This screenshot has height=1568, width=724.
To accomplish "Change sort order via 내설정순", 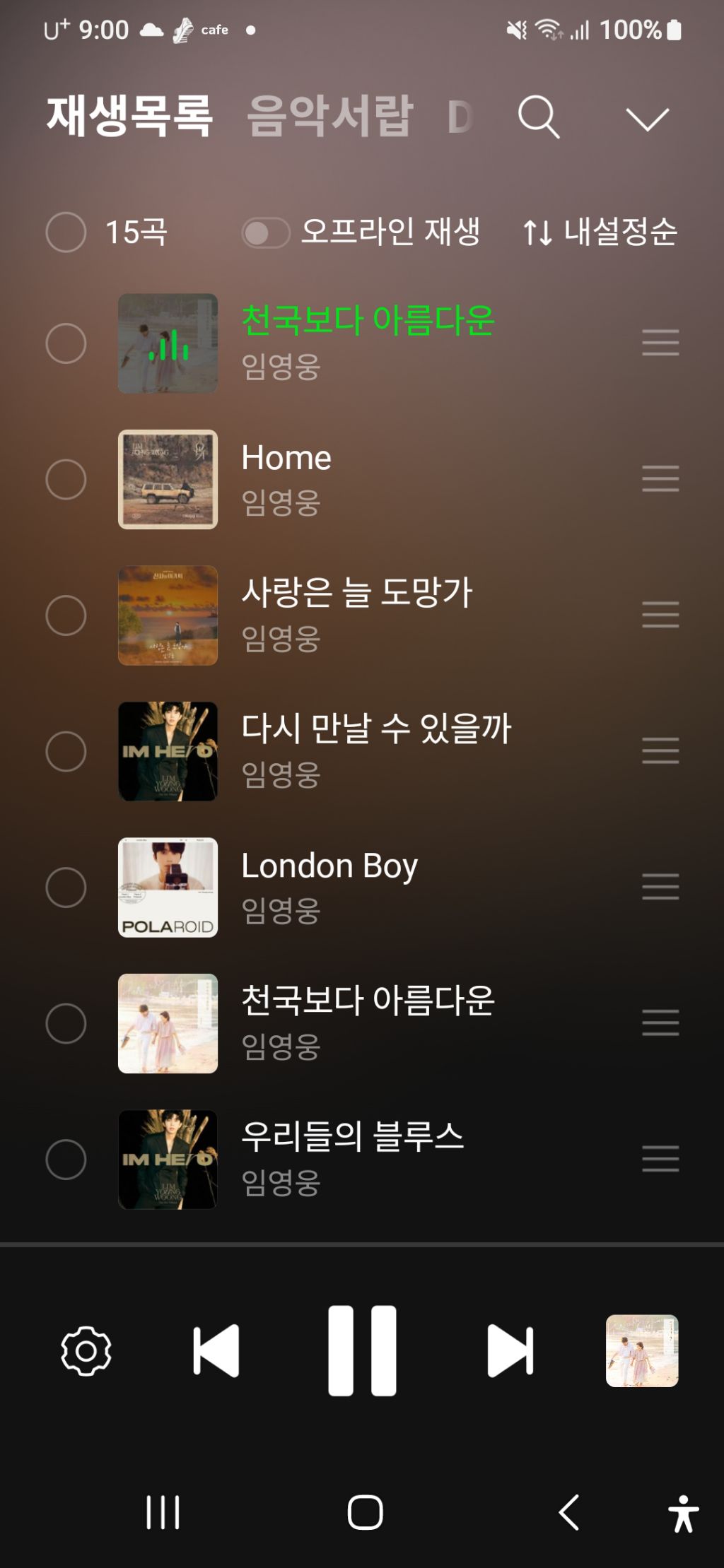I will 600,232.
